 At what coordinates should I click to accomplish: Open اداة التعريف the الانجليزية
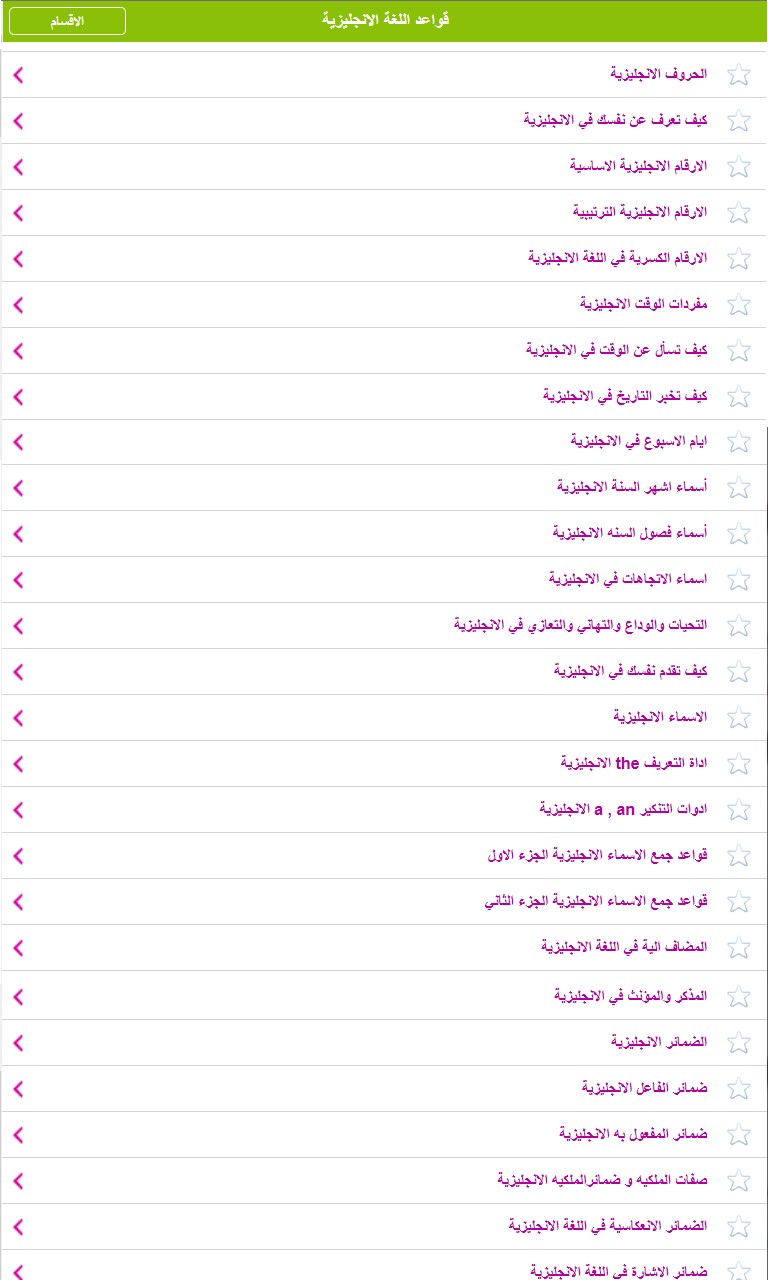[x=633, y=764]
